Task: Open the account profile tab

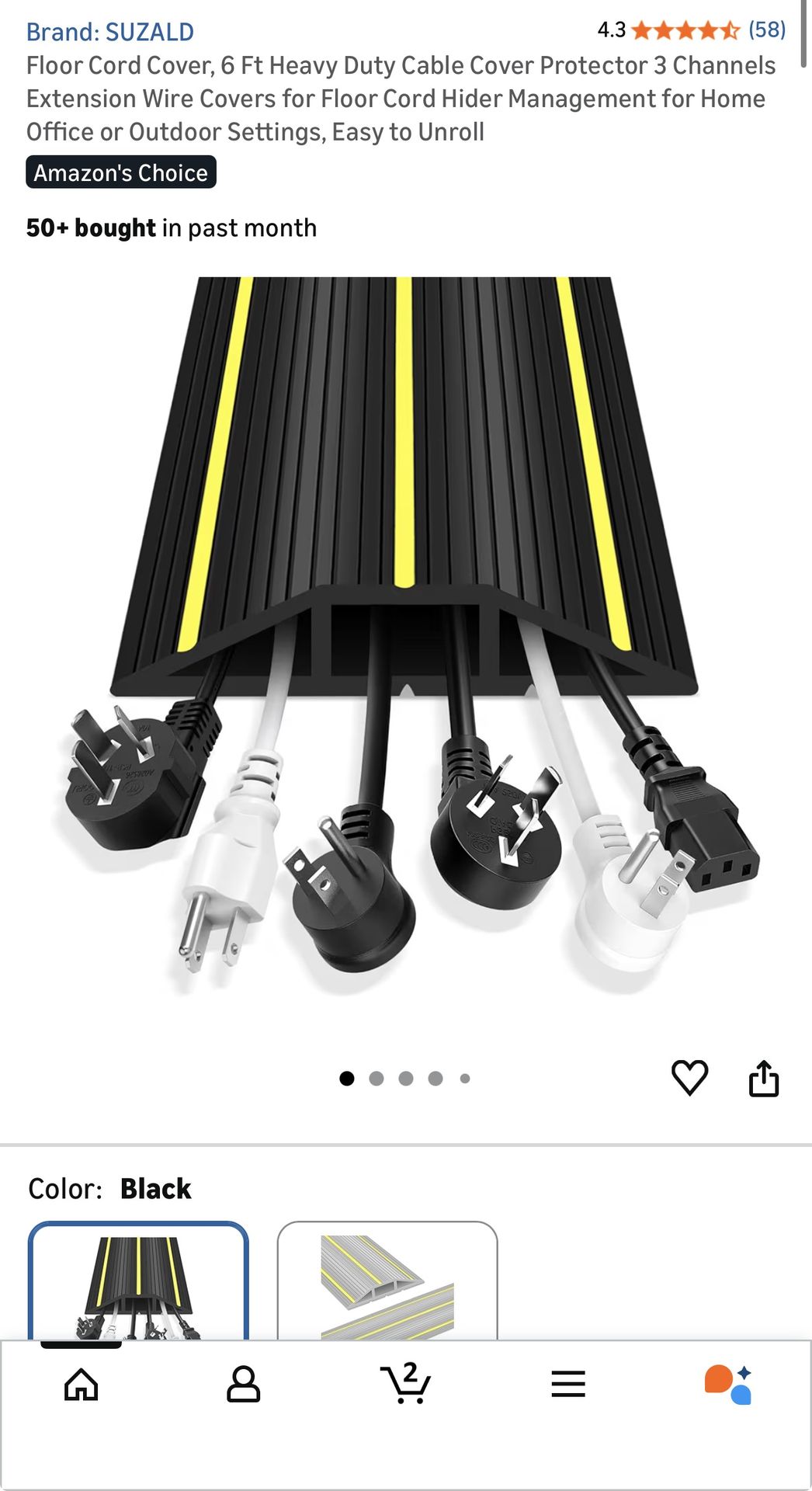Action: pyautogui.click(x=243, y=1385)
